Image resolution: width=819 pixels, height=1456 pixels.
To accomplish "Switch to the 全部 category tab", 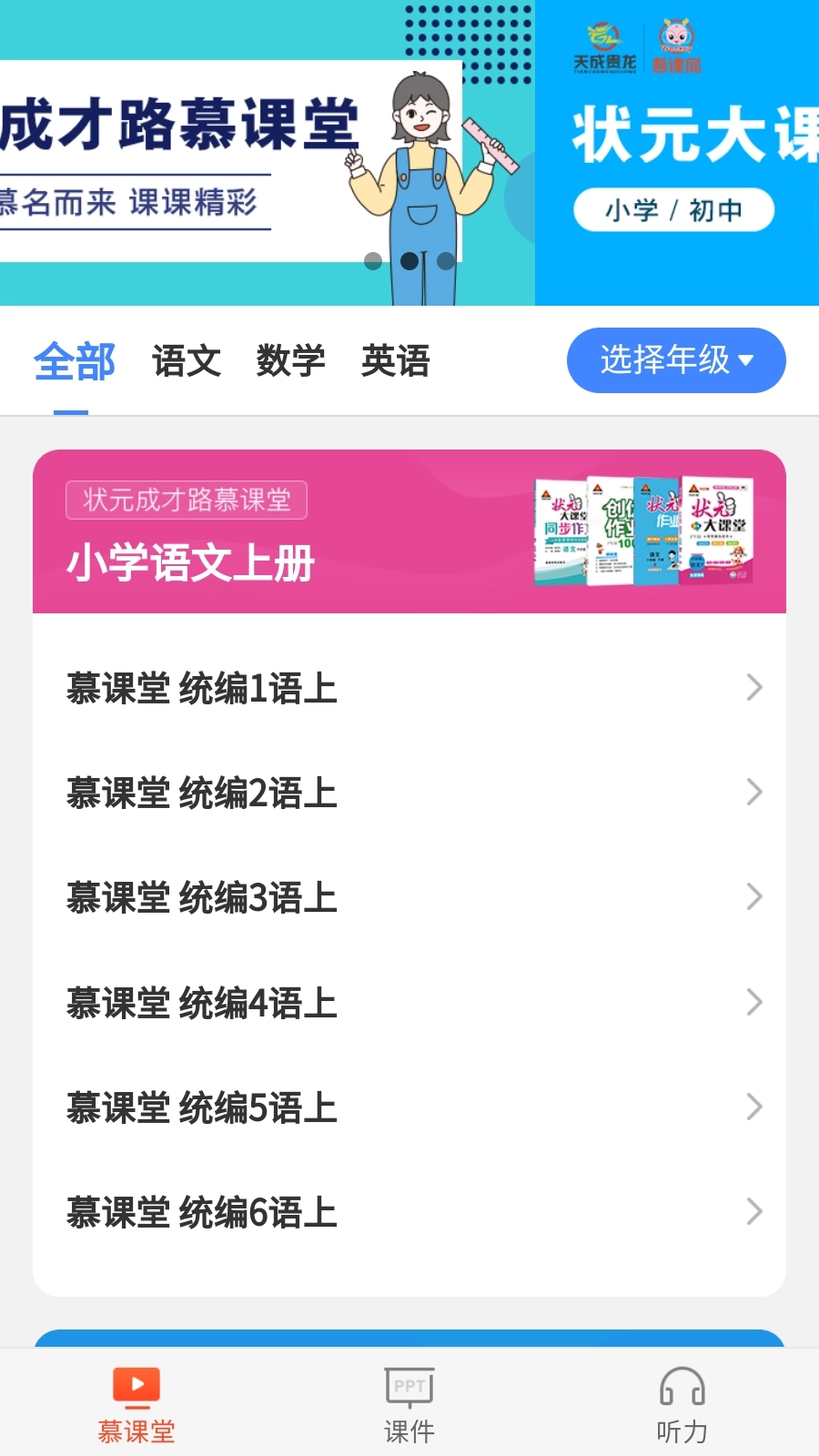I will 75,362.
